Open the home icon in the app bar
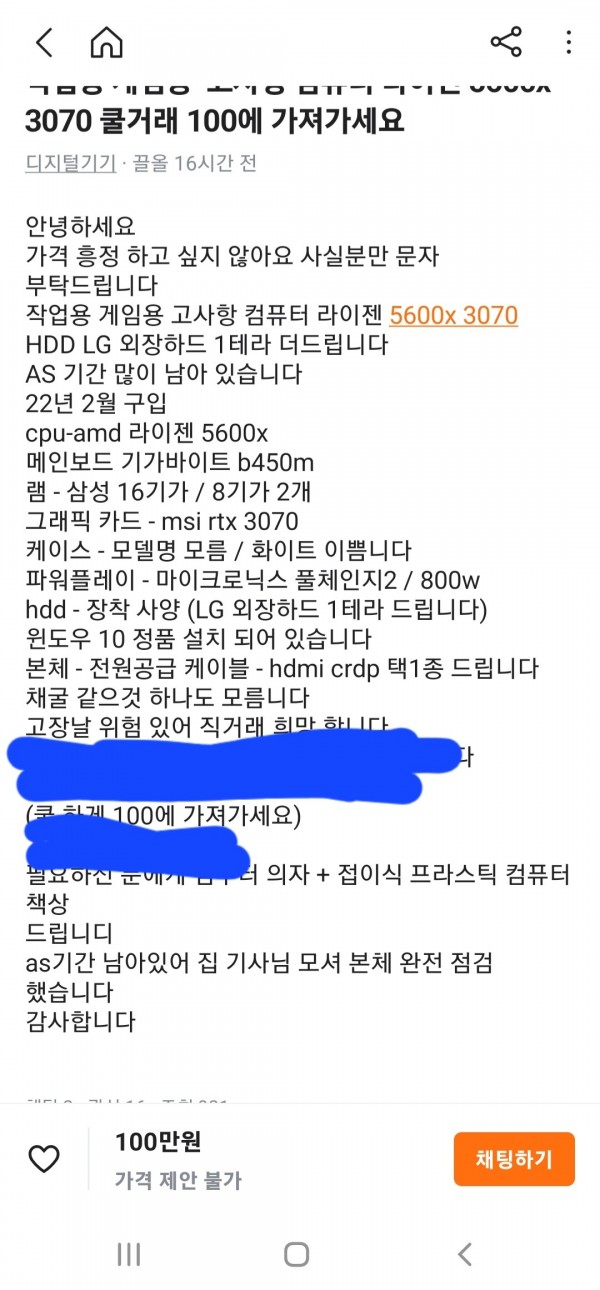Viewport: 600px width, 1290px height. click(x=106, y=42)
